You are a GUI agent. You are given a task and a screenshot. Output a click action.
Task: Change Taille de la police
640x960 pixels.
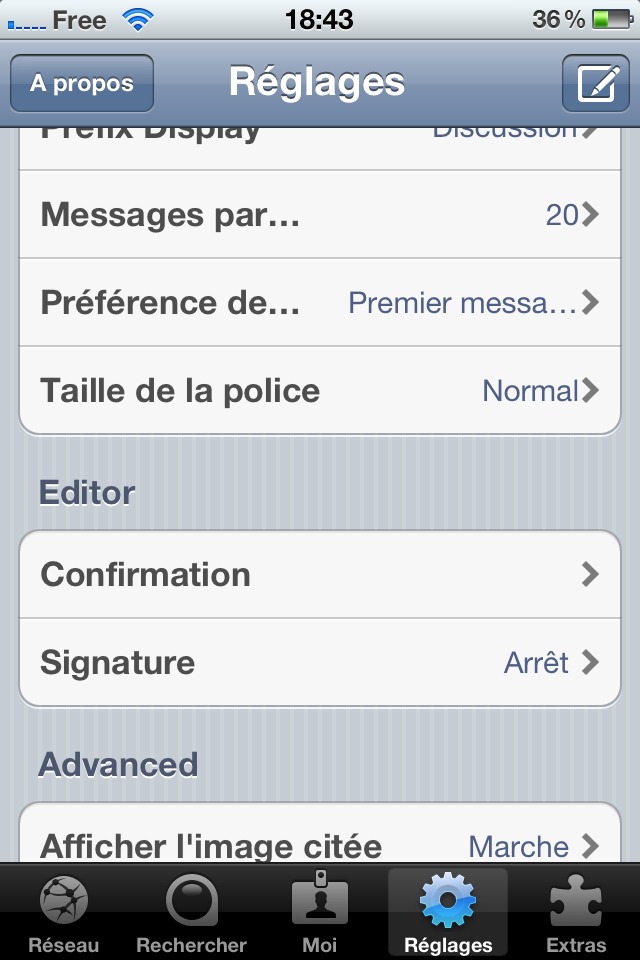(320, 390)
